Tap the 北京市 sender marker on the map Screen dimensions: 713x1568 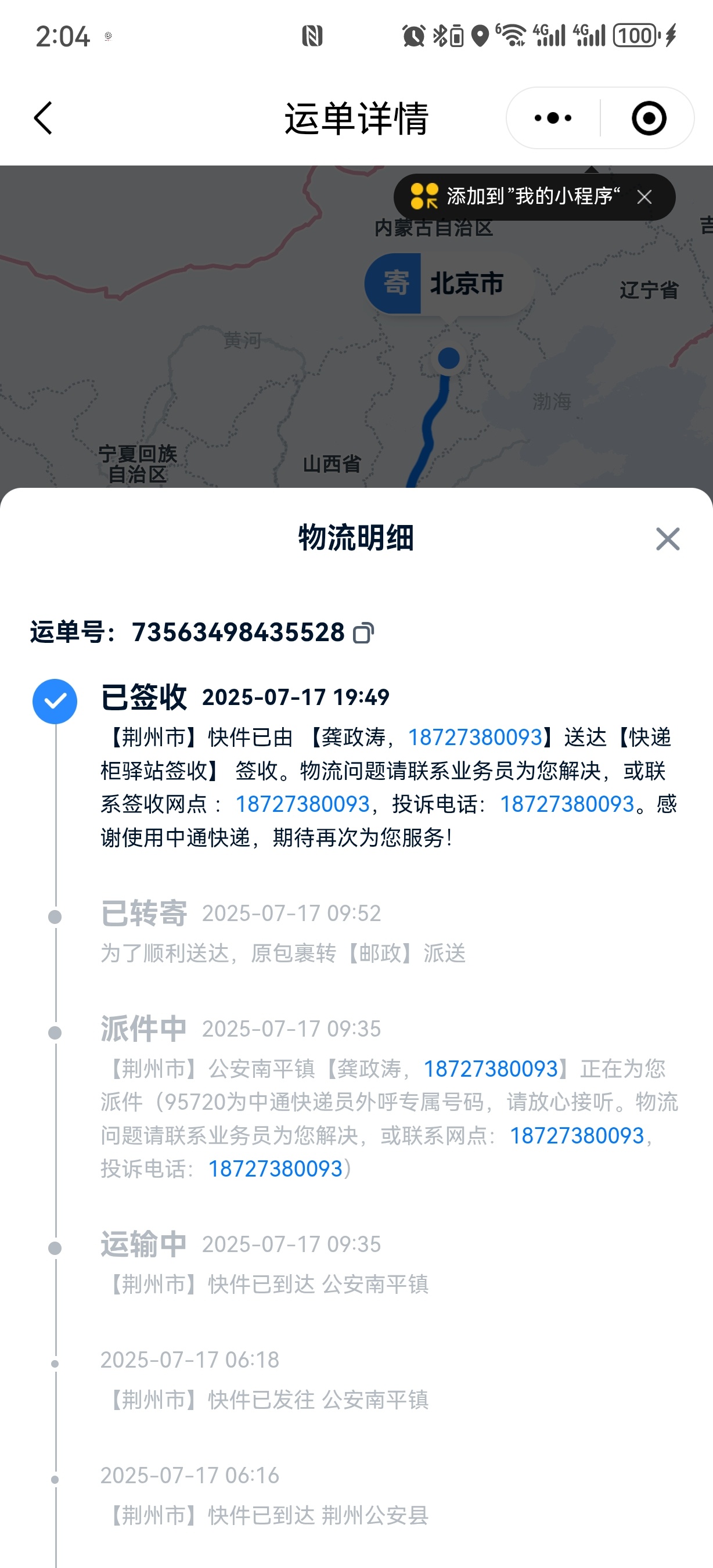click(x=449, y=283)
